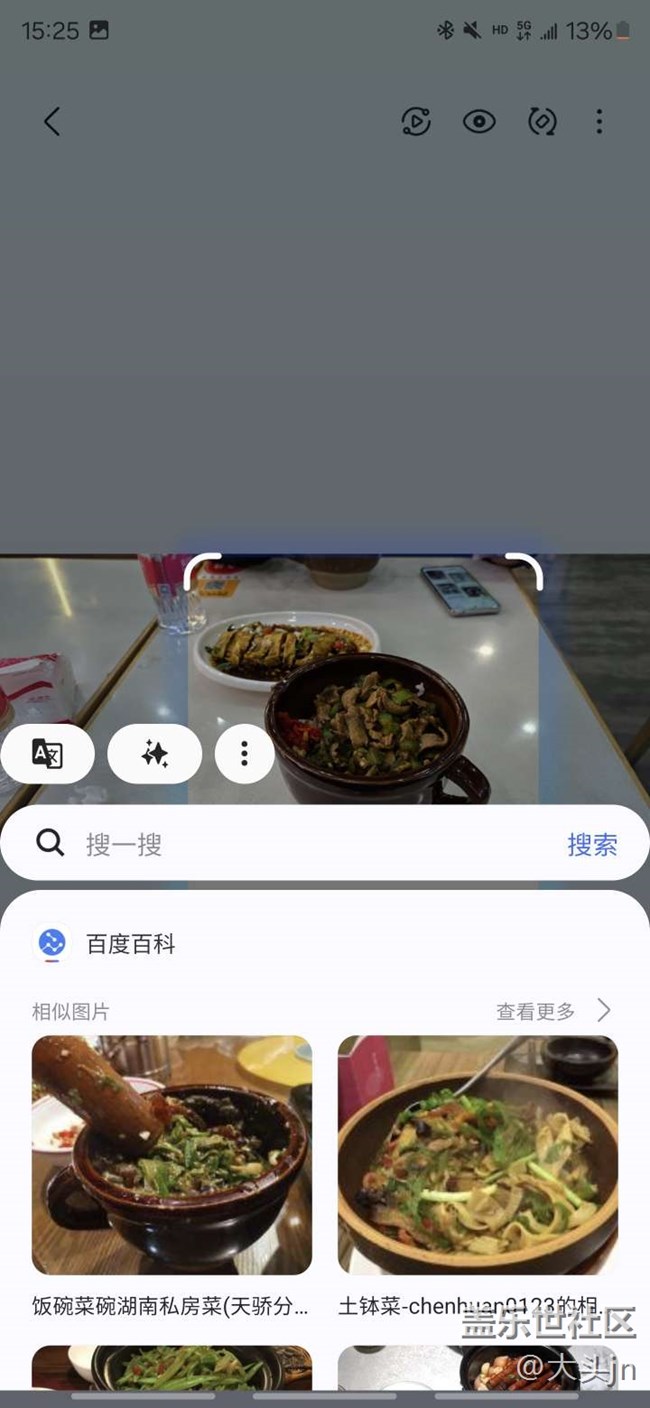Open the three-dot options beside the sparkle button
650x1408 pixels.
244,754
